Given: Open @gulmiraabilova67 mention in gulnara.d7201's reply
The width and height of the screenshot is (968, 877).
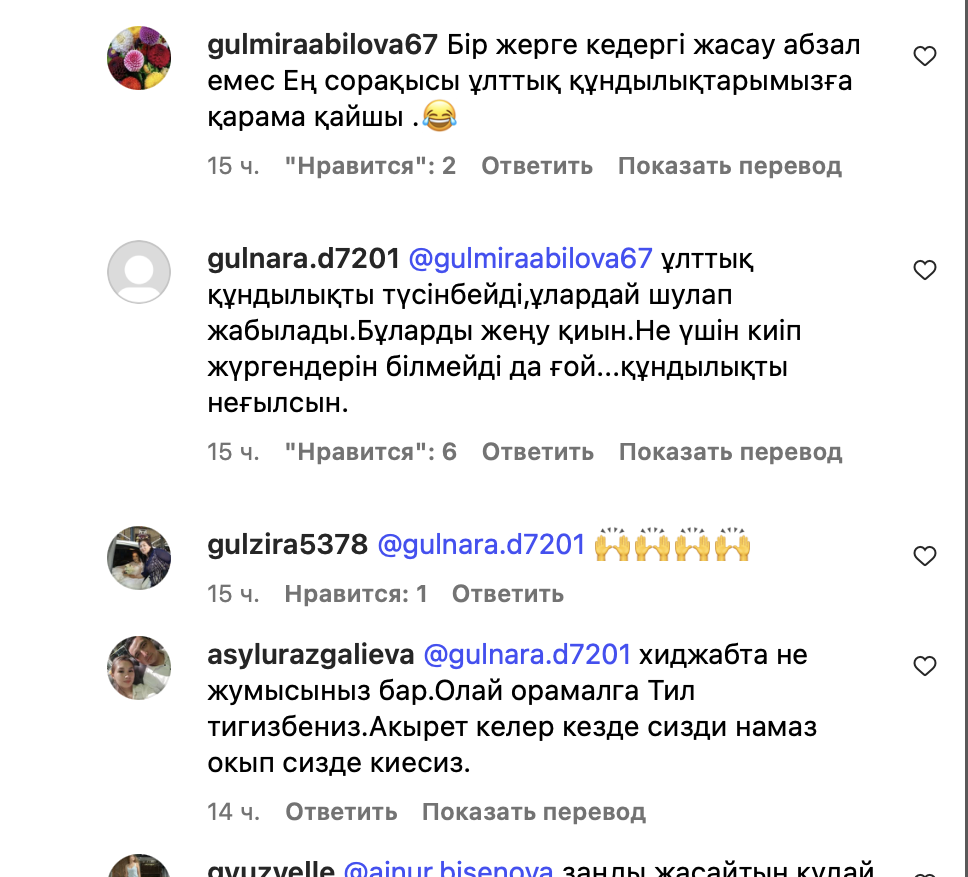Looking at the screenshot, I should (530, 259).
